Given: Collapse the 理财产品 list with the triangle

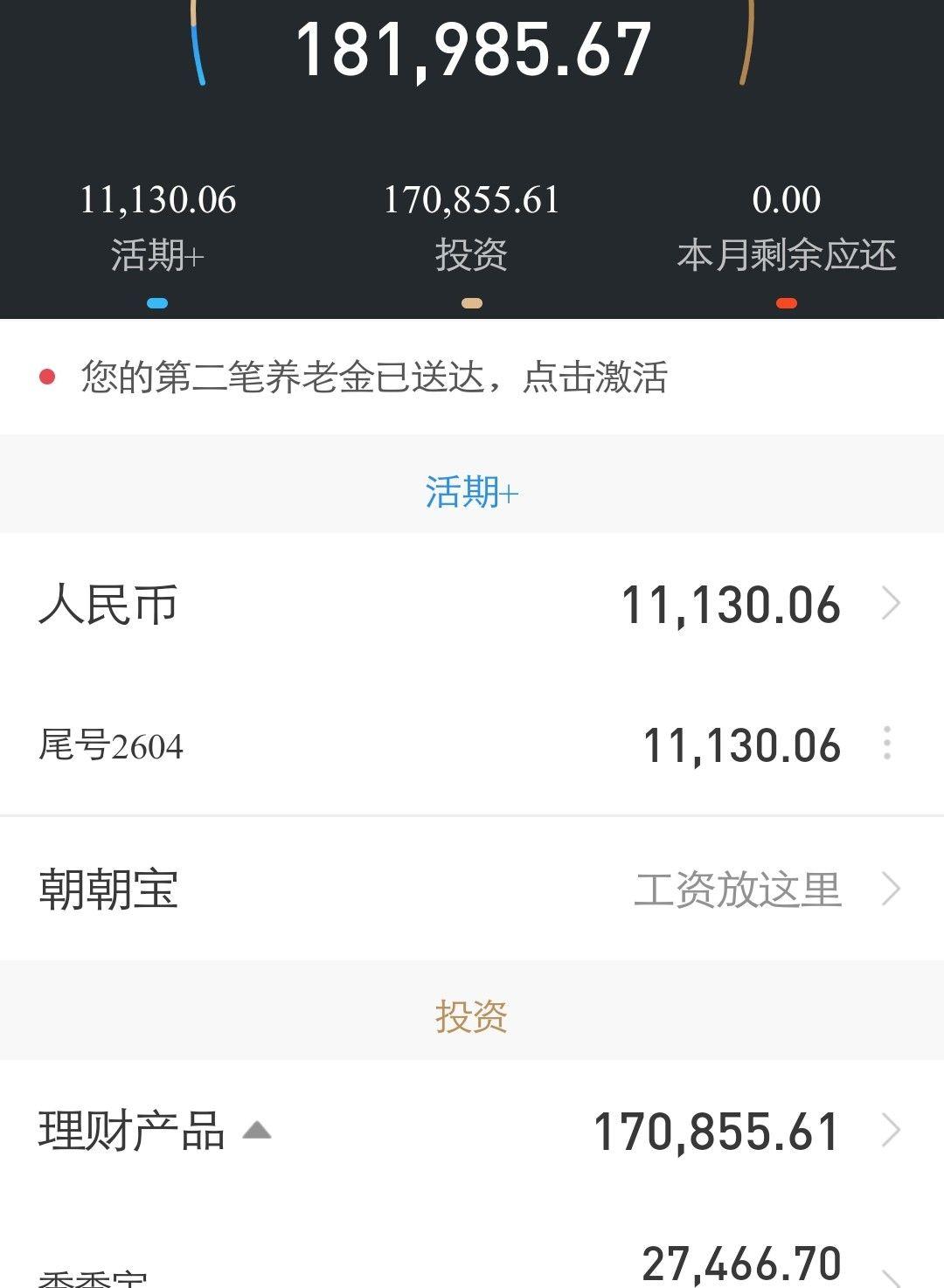Looking at the screenshot, I should 257,1127.
